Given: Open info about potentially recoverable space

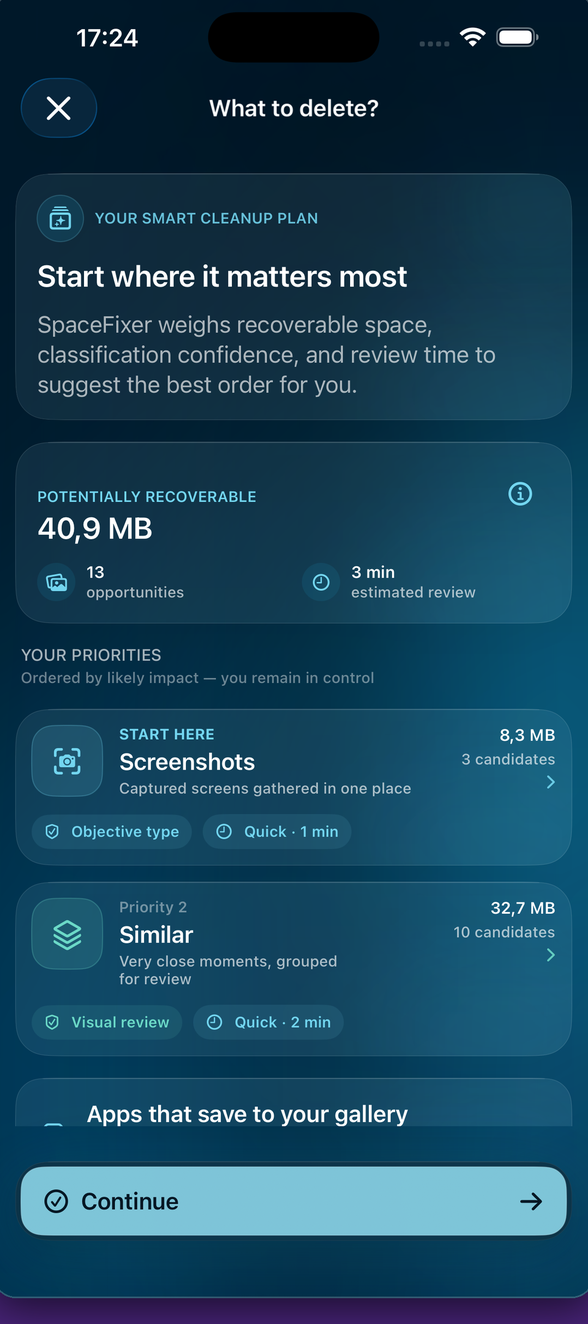Looking at the screenshot, I should (x=520, y=493).
